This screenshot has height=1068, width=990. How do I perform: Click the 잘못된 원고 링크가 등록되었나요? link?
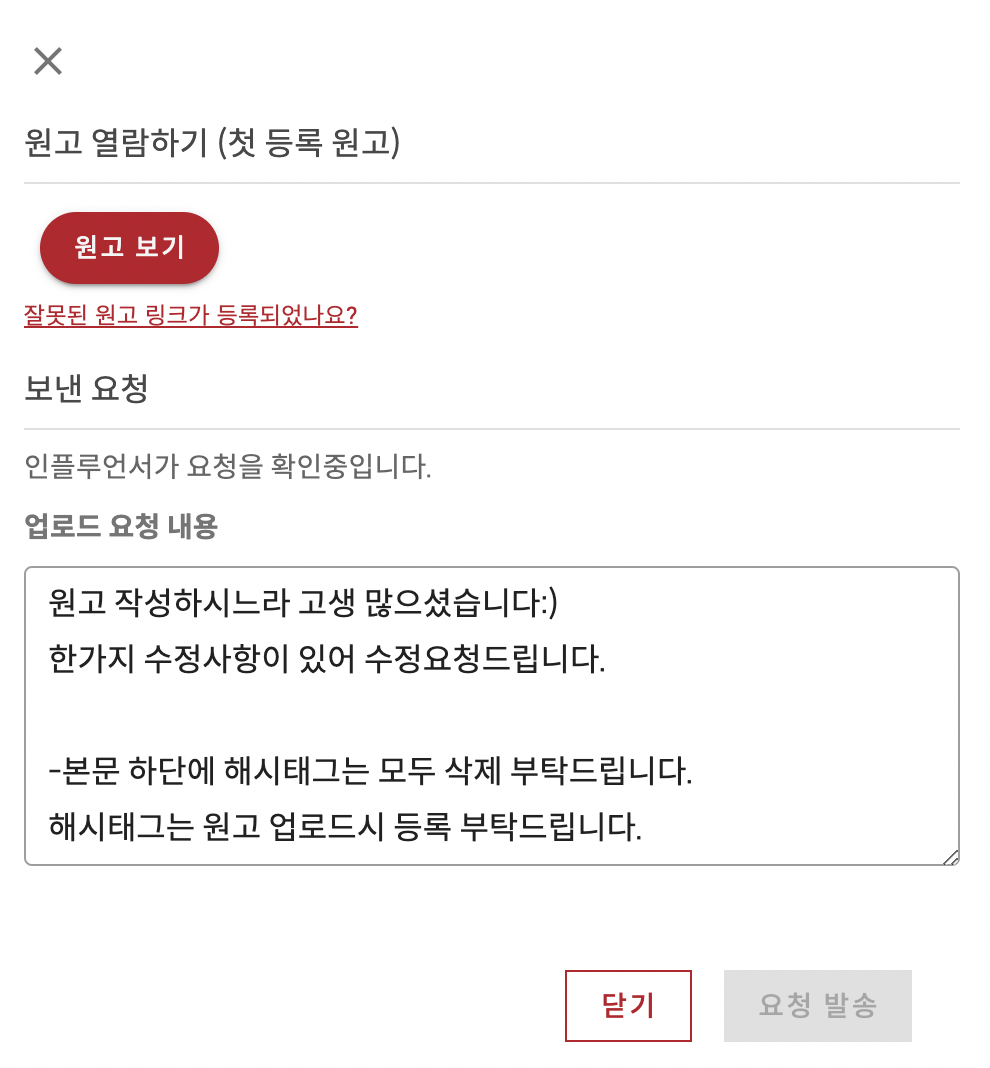[190, 315]
